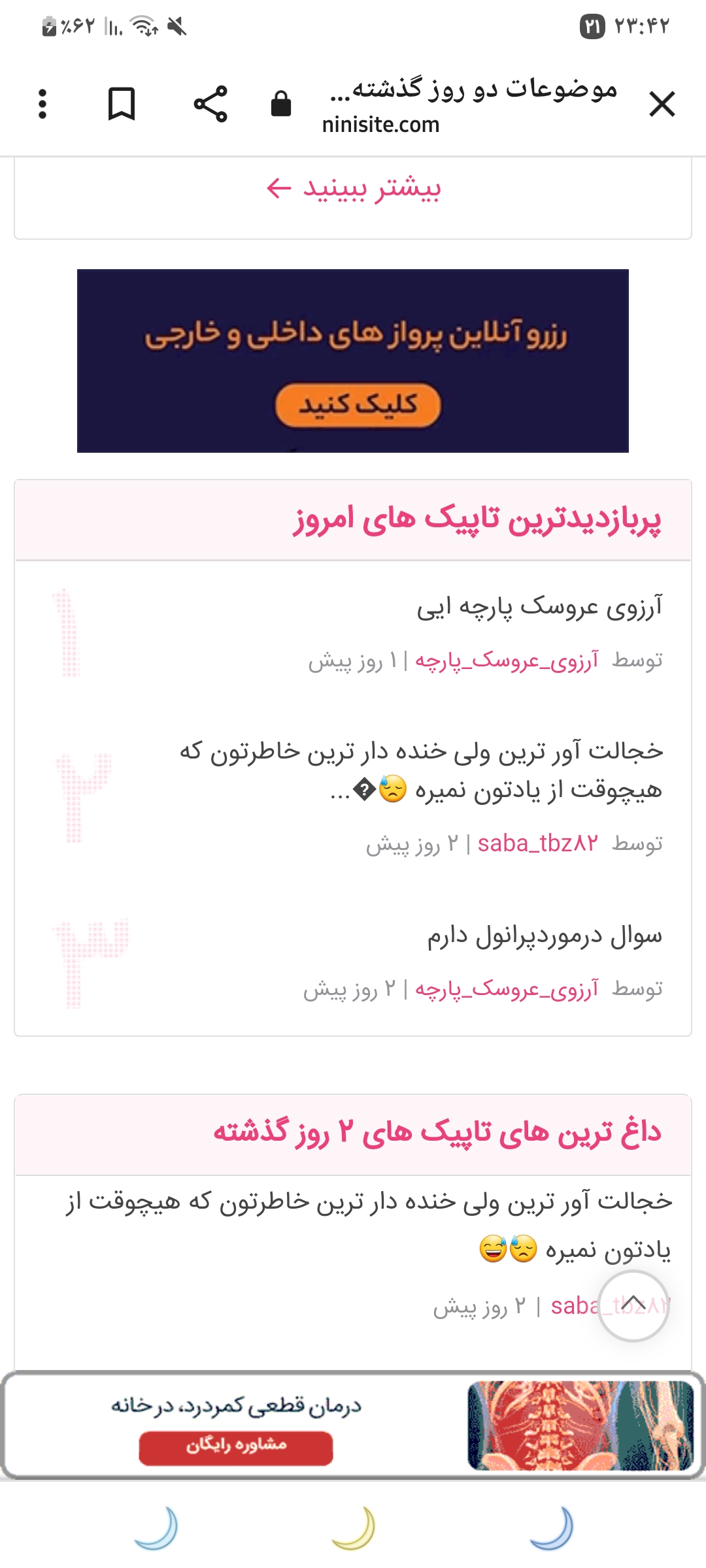
Task: Open the flight booking ad banner
Action: pos(353,333)
